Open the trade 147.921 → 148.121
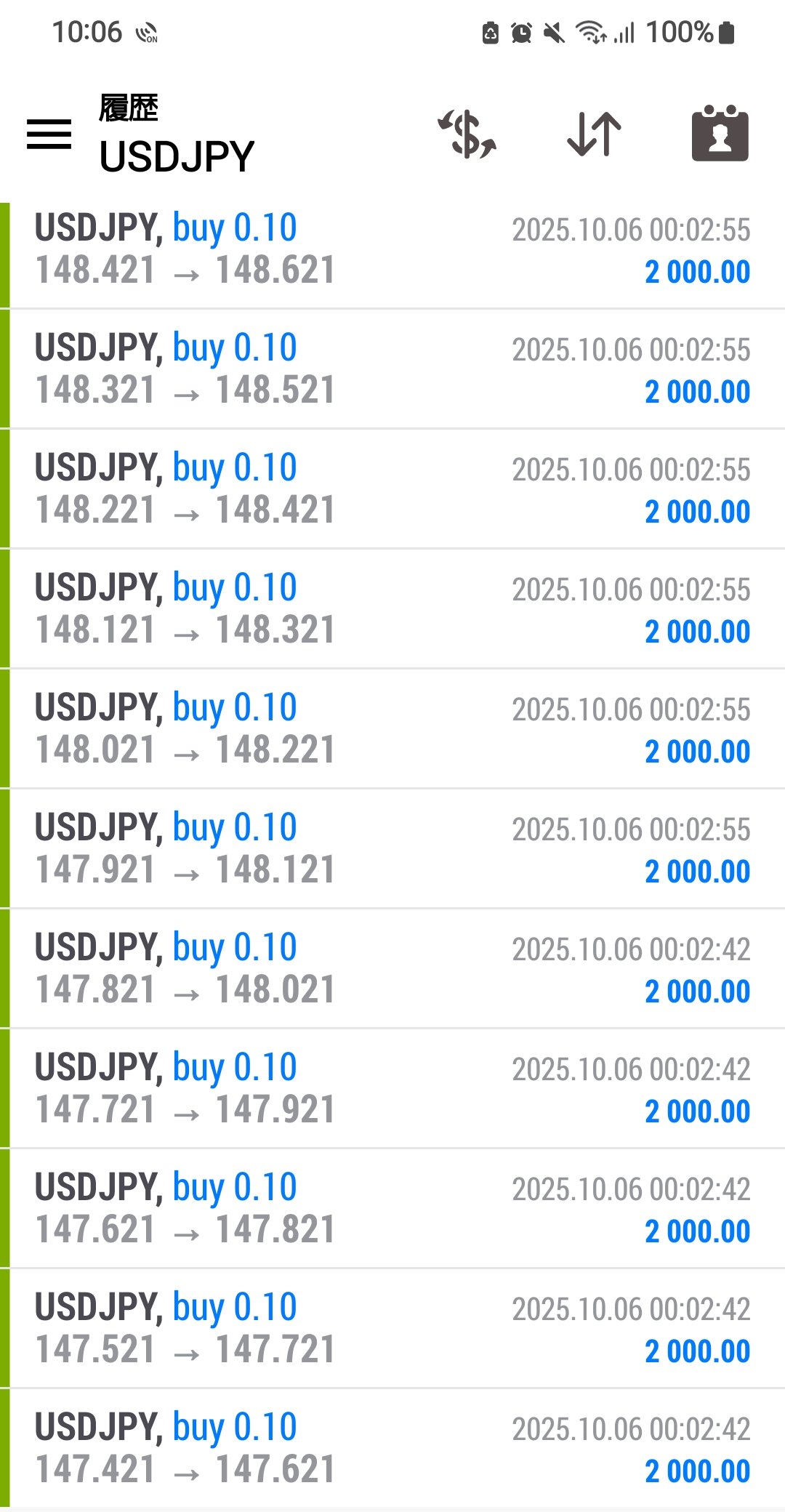Viewport: 785px width, 1512px height. (x=392, y=849)
